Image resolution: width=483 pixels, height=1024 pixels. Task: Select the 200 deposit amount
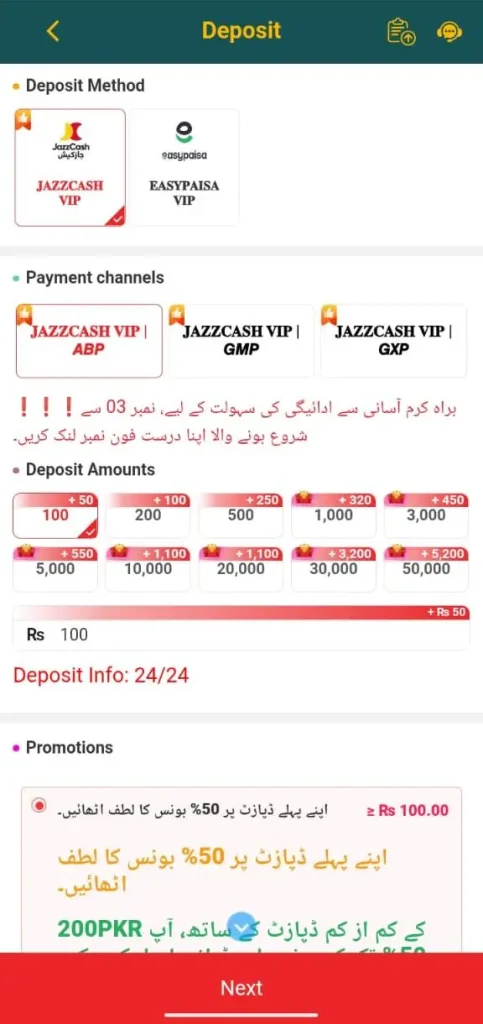tap(148, 515)
